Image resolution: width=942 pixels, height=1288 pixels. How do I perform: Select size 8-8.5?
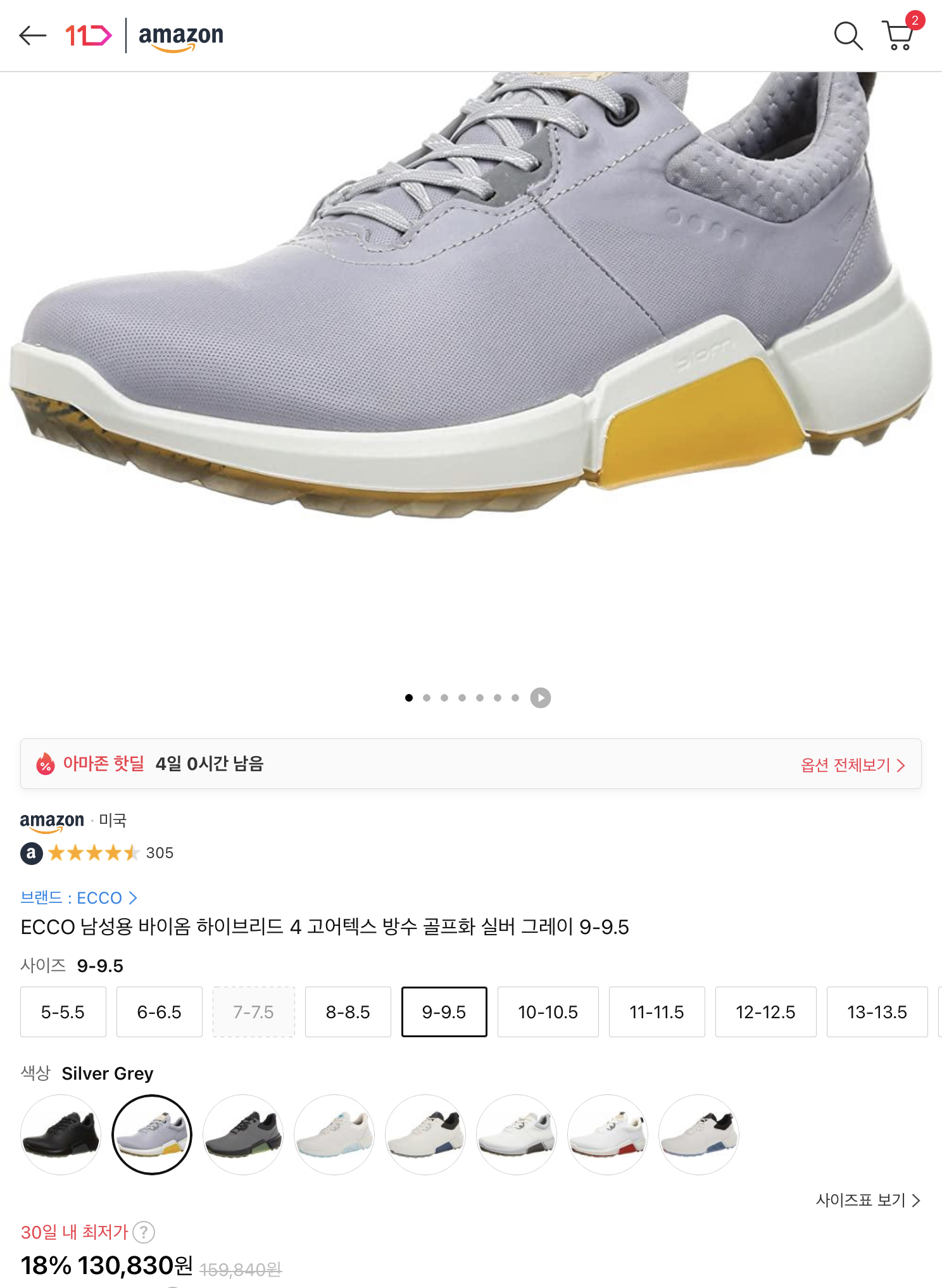click(348, 1012)
